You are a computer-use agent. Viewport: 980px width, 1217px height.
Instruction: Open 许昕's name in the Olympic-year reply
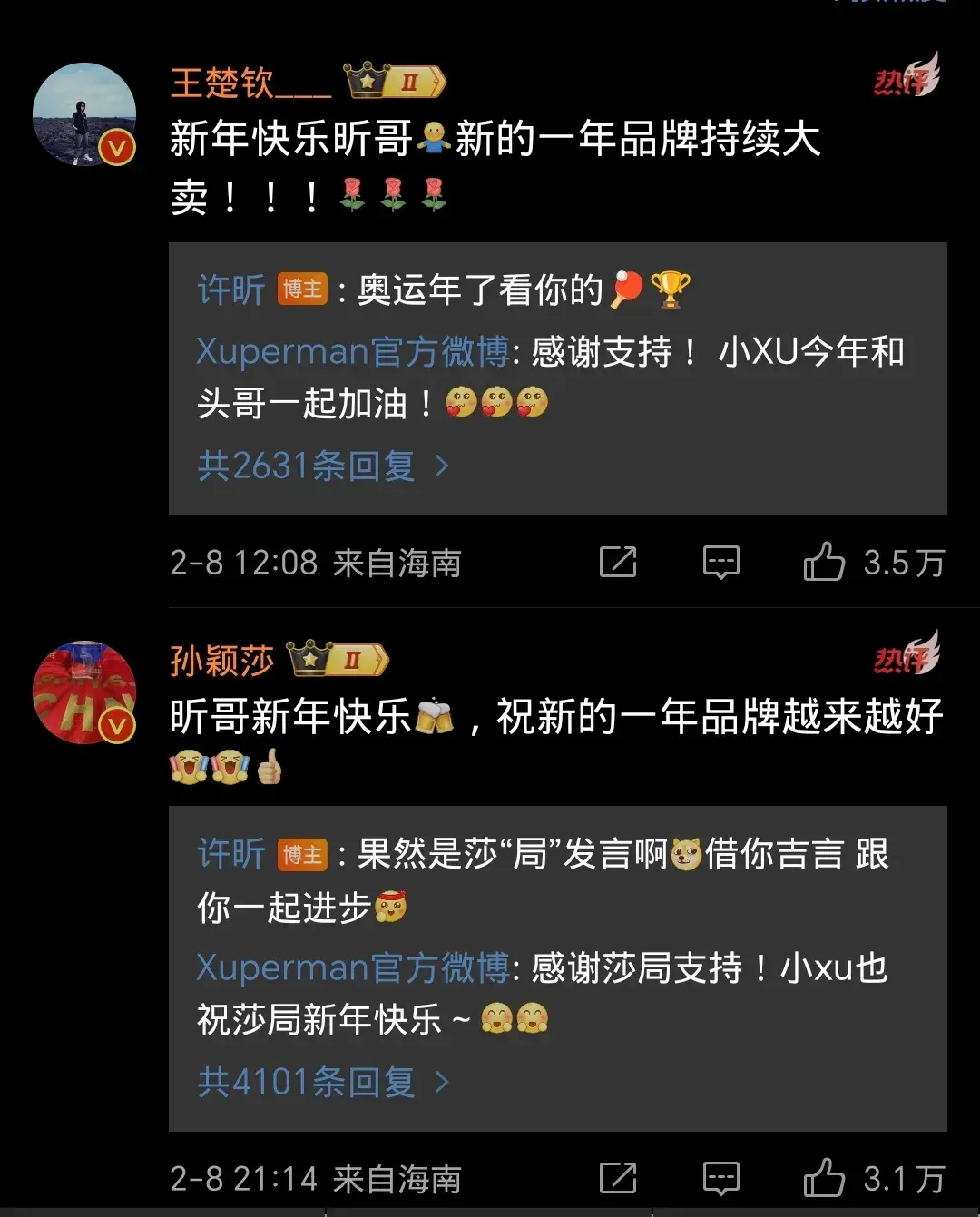pos(230,290)
